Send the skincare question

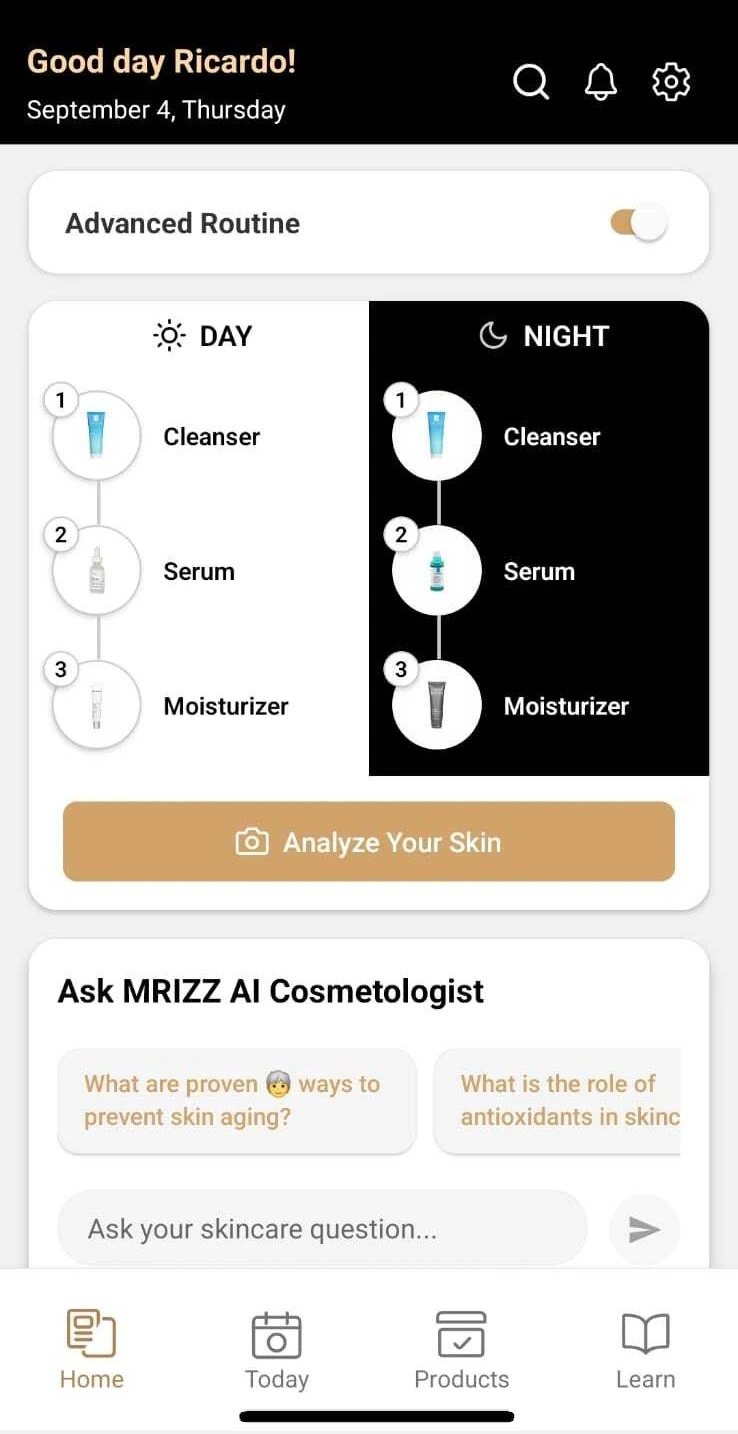coord(644,1229)
